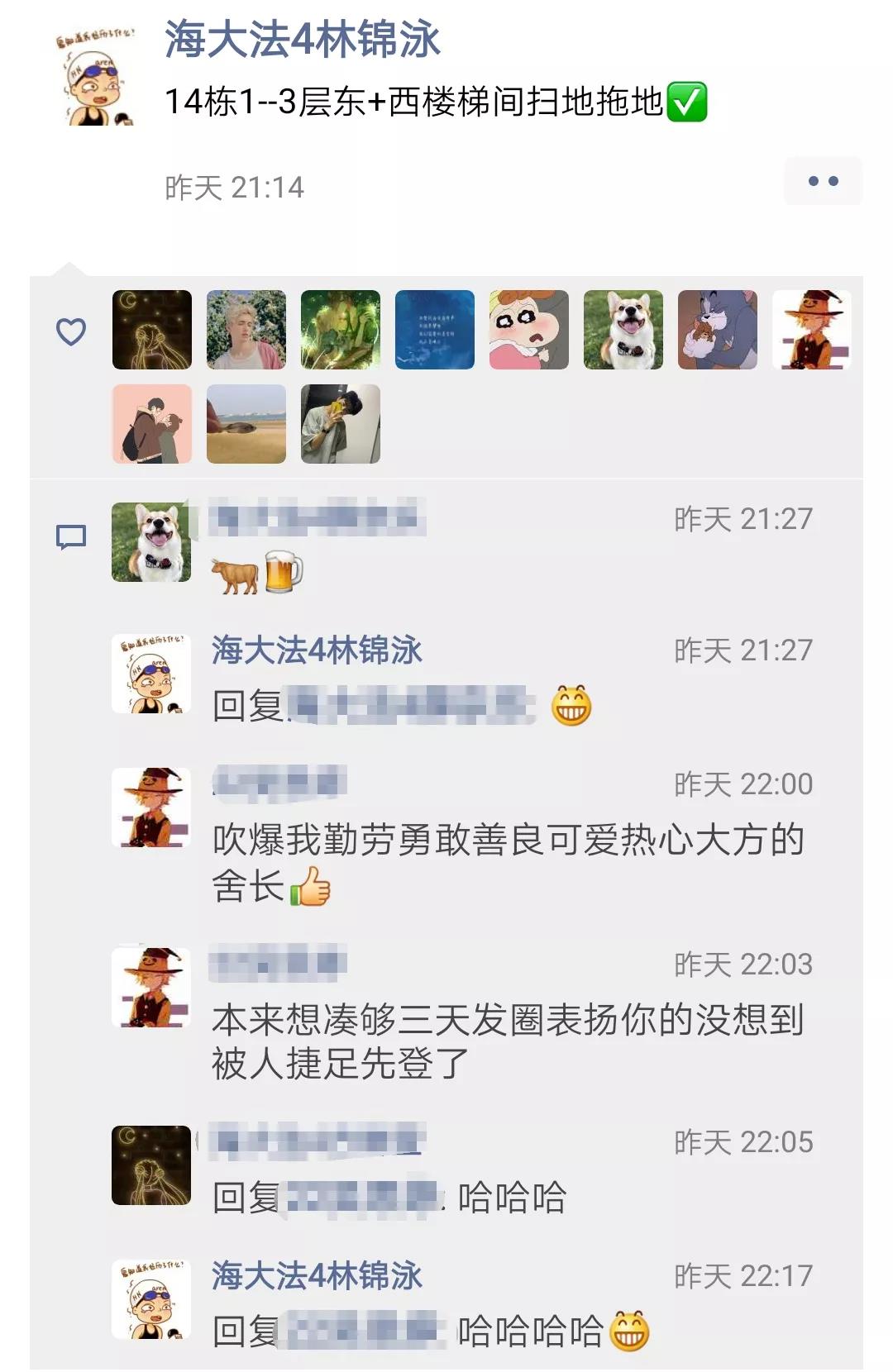
Task: Open the couple hugging illustration liker avatar
Action: pos(151,423)
